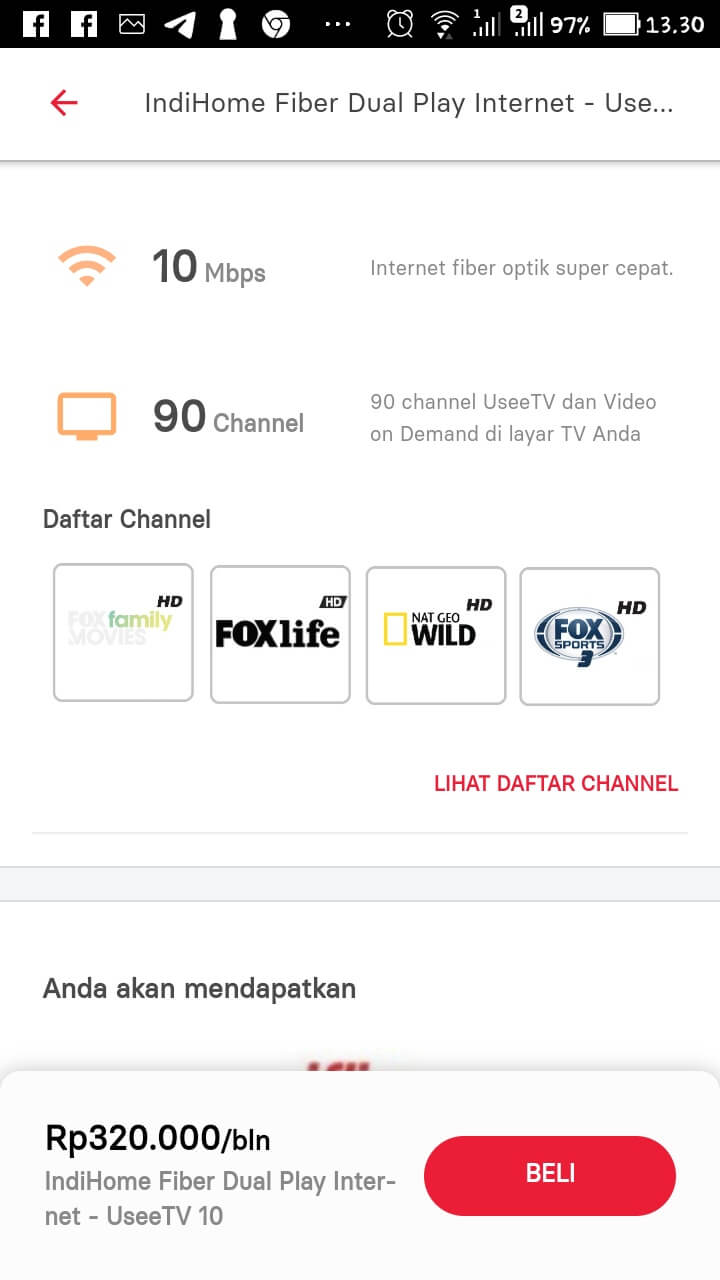This screenshot has width=720, height=1280.
Task: Tap the BELI button
Action: [x=550, y=1175]
